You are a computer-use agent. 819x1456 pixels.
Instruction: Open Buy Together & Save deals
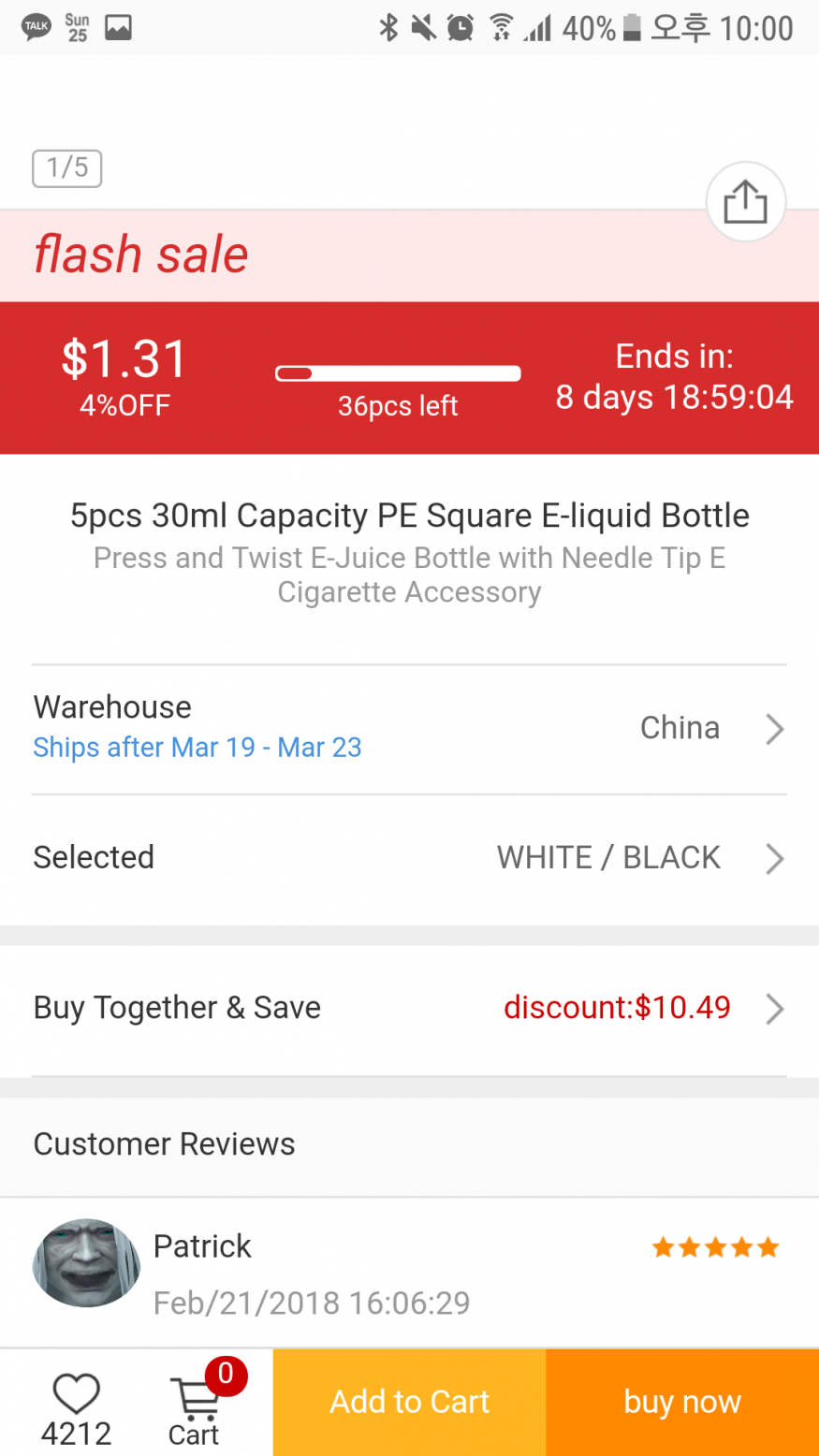(x=409, y=1008)
